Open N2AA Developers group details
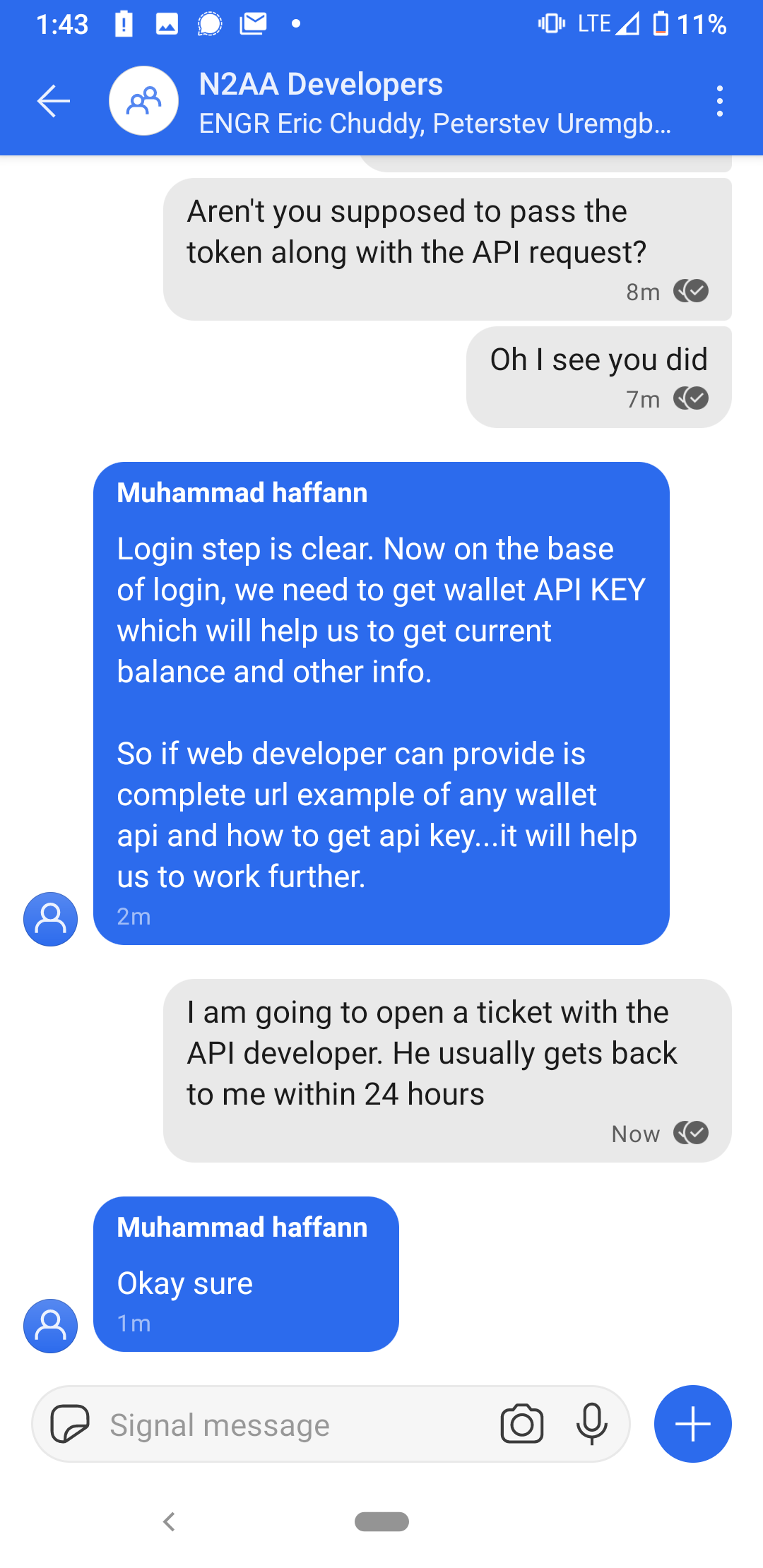Viewport: 763px width, 1568px height. [x=434, y=102]
